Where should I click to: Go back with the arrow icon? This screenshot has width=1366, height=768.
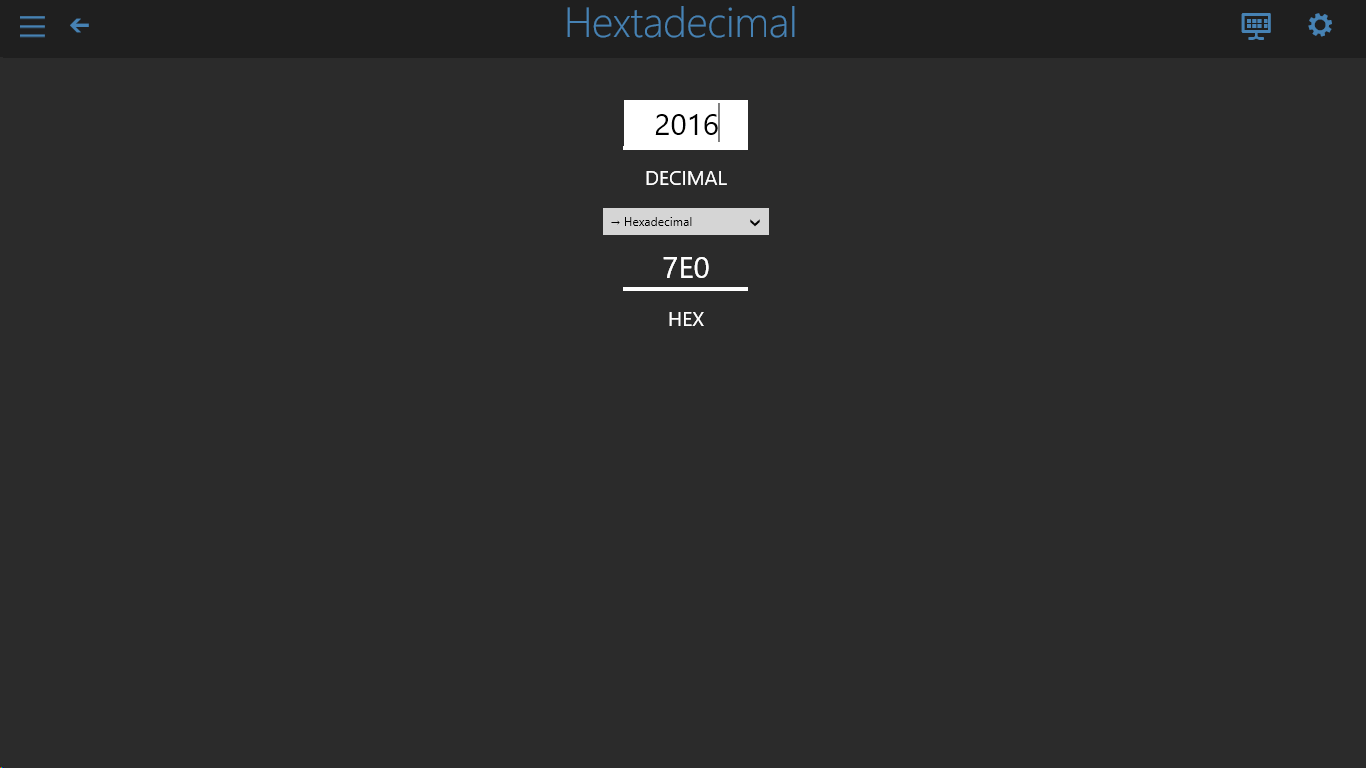[x=80, y=26]
